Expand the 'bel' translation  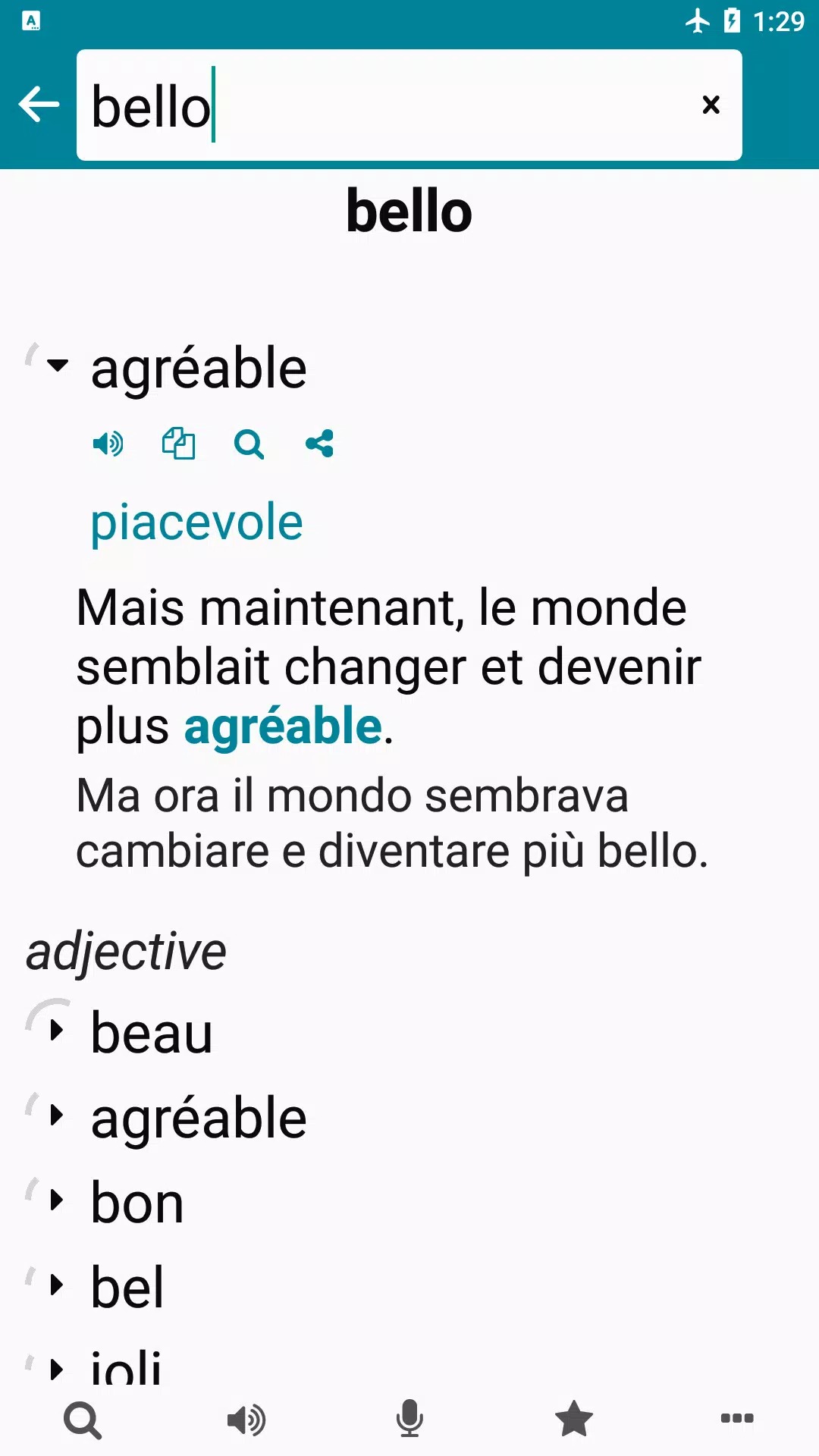click(57, 1285)
